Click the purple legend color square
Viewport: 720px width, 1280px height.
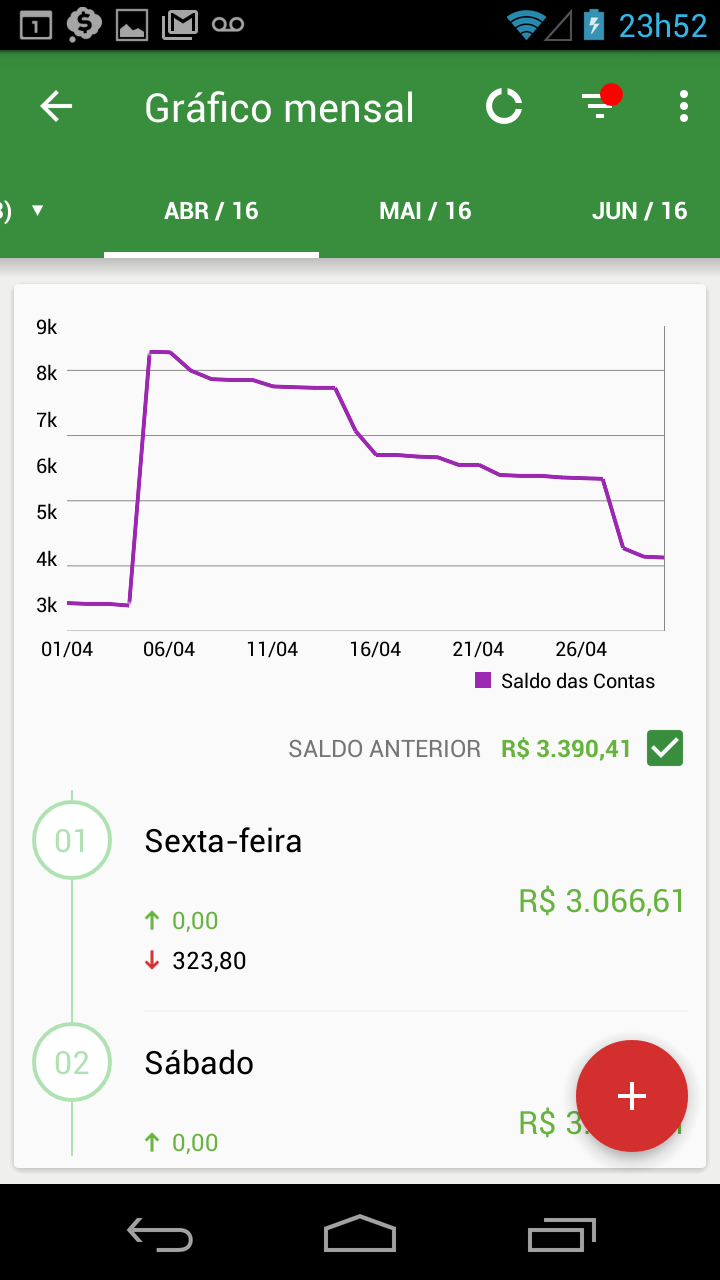(481, 681)
